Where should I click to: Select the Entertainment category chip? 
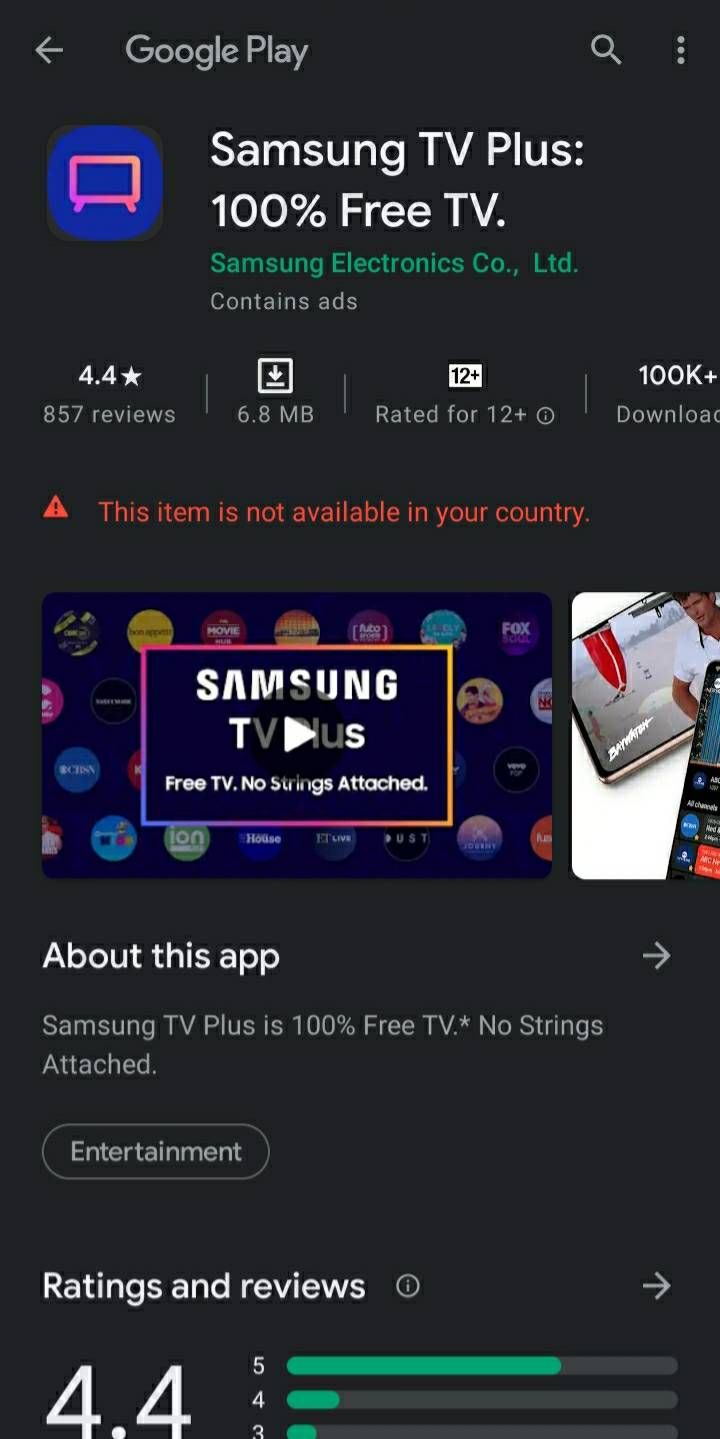pyautogui.click(x=154, y=1151)
